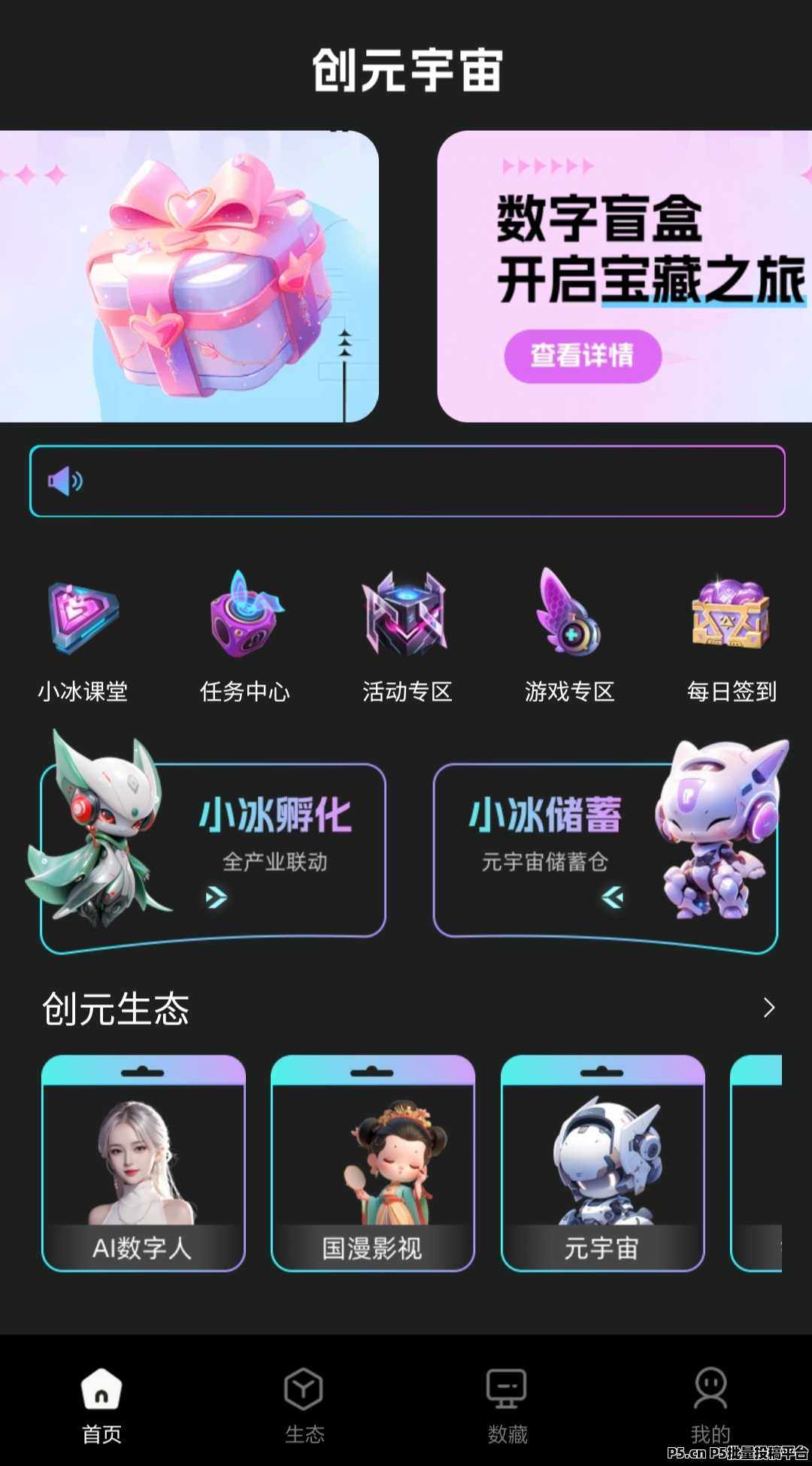Select the 生态 cube icon in bottom navigation
The height and width of the screenshot is (1466, 812).
click(305, 1389)
